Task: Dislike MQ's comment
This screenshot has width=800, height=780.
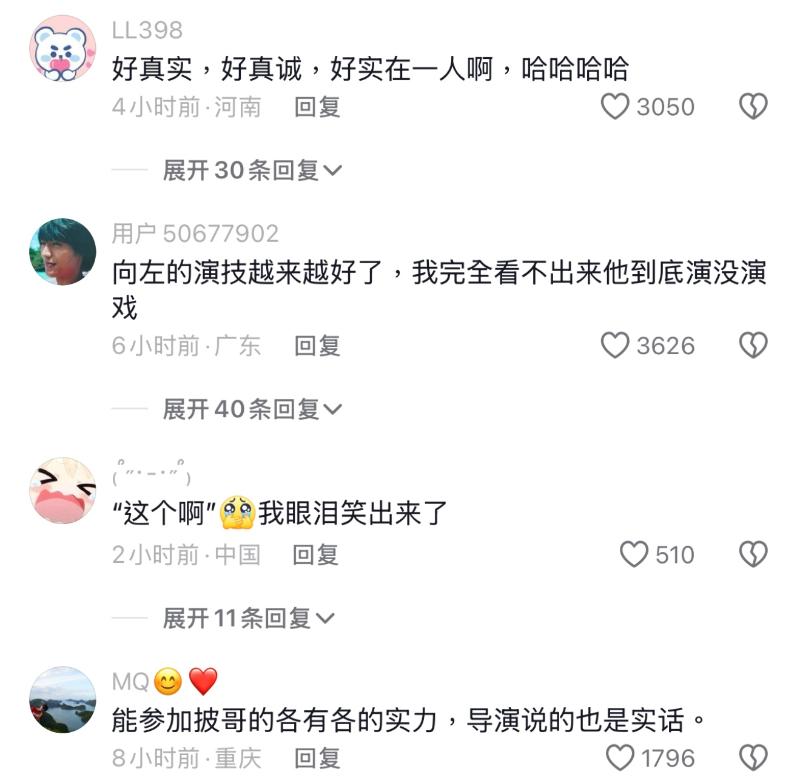Action: coord(752,757)
